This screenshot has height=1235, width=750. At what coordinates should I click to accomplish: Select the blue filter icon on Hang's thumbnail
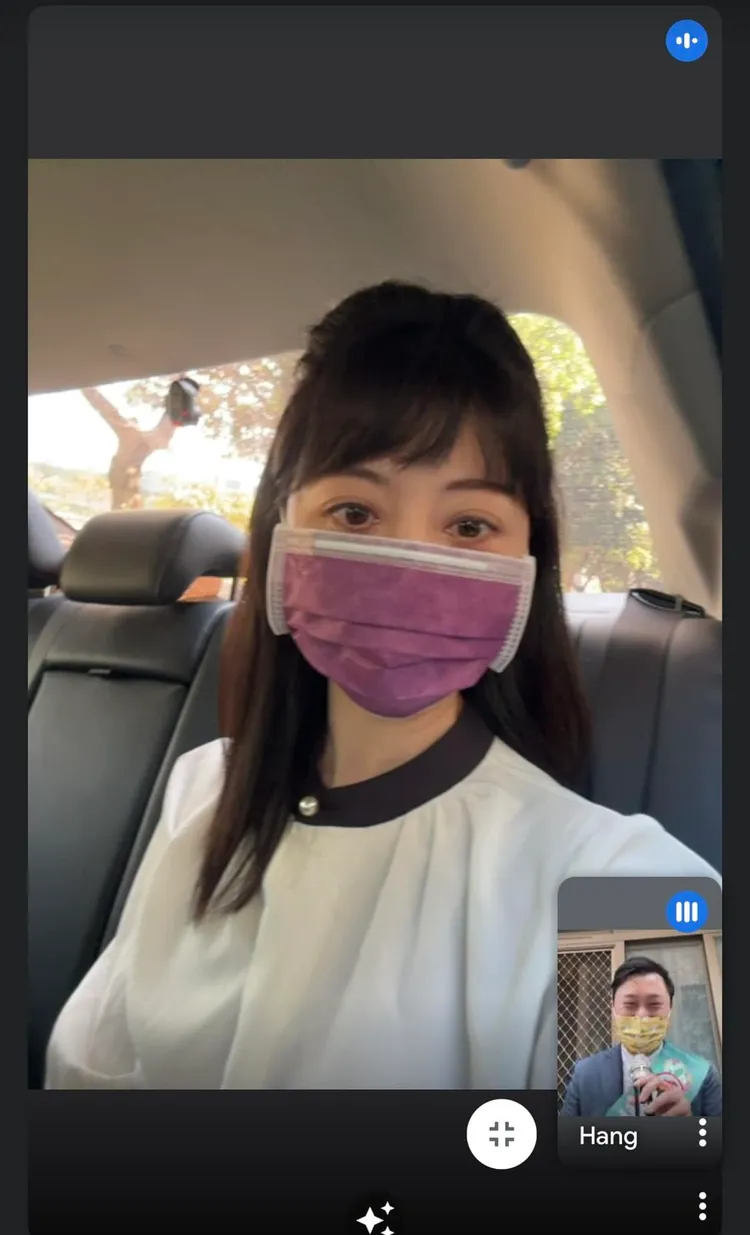click(686, 911)
